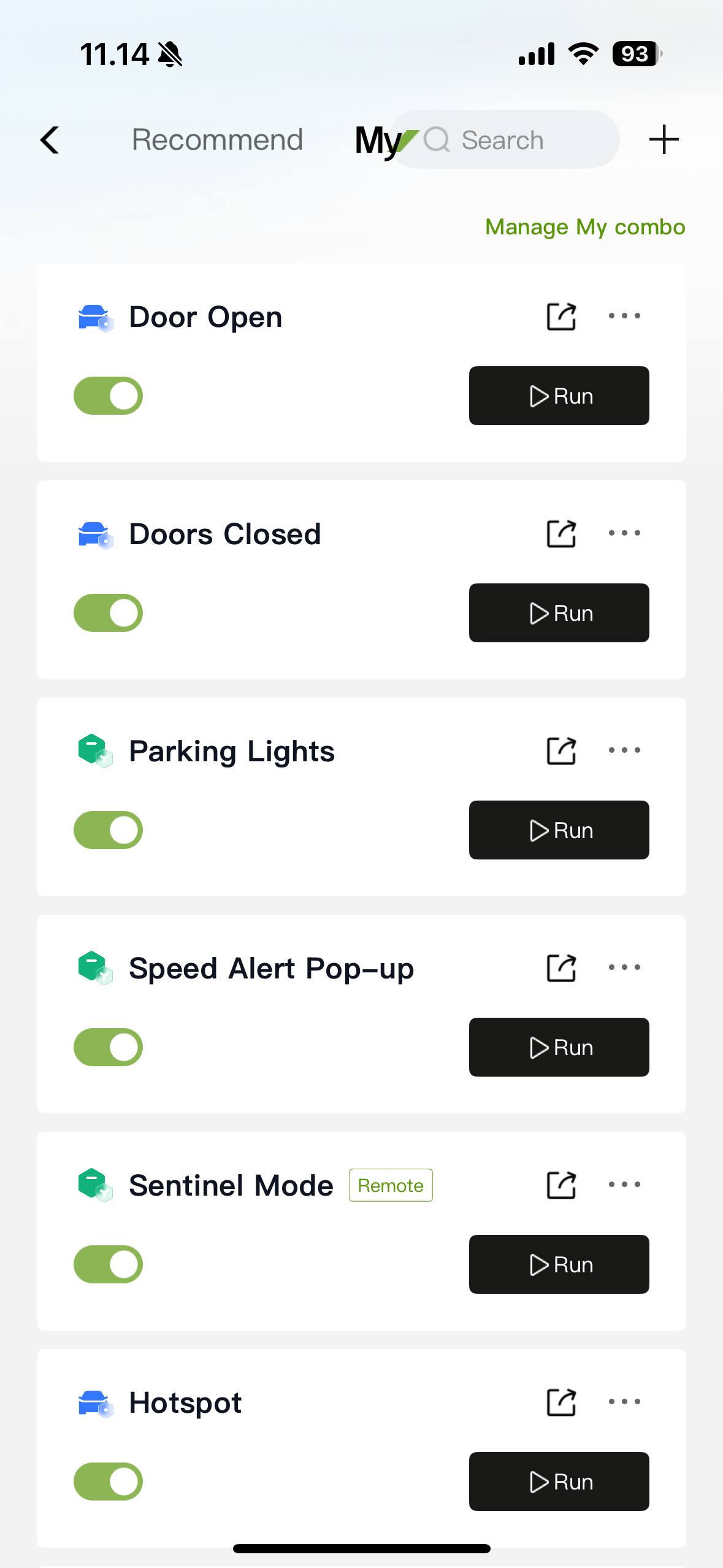Disable the Hotspot toggle

click(x=109, y=1482)
